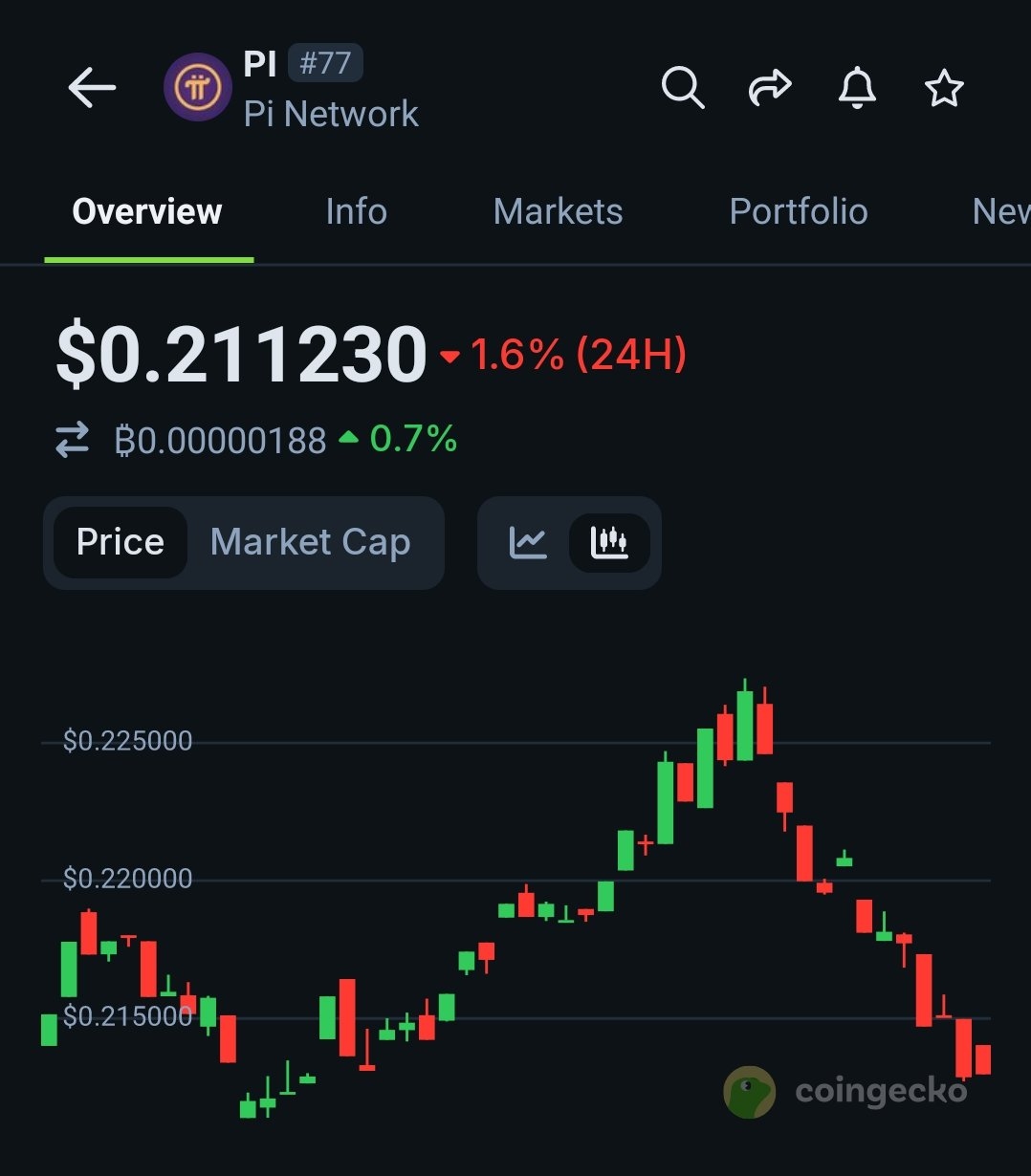Image resolution: width=1031 pixels, height=1176 pixels.
Task: Add PI to favorites star
Action: 944,88
